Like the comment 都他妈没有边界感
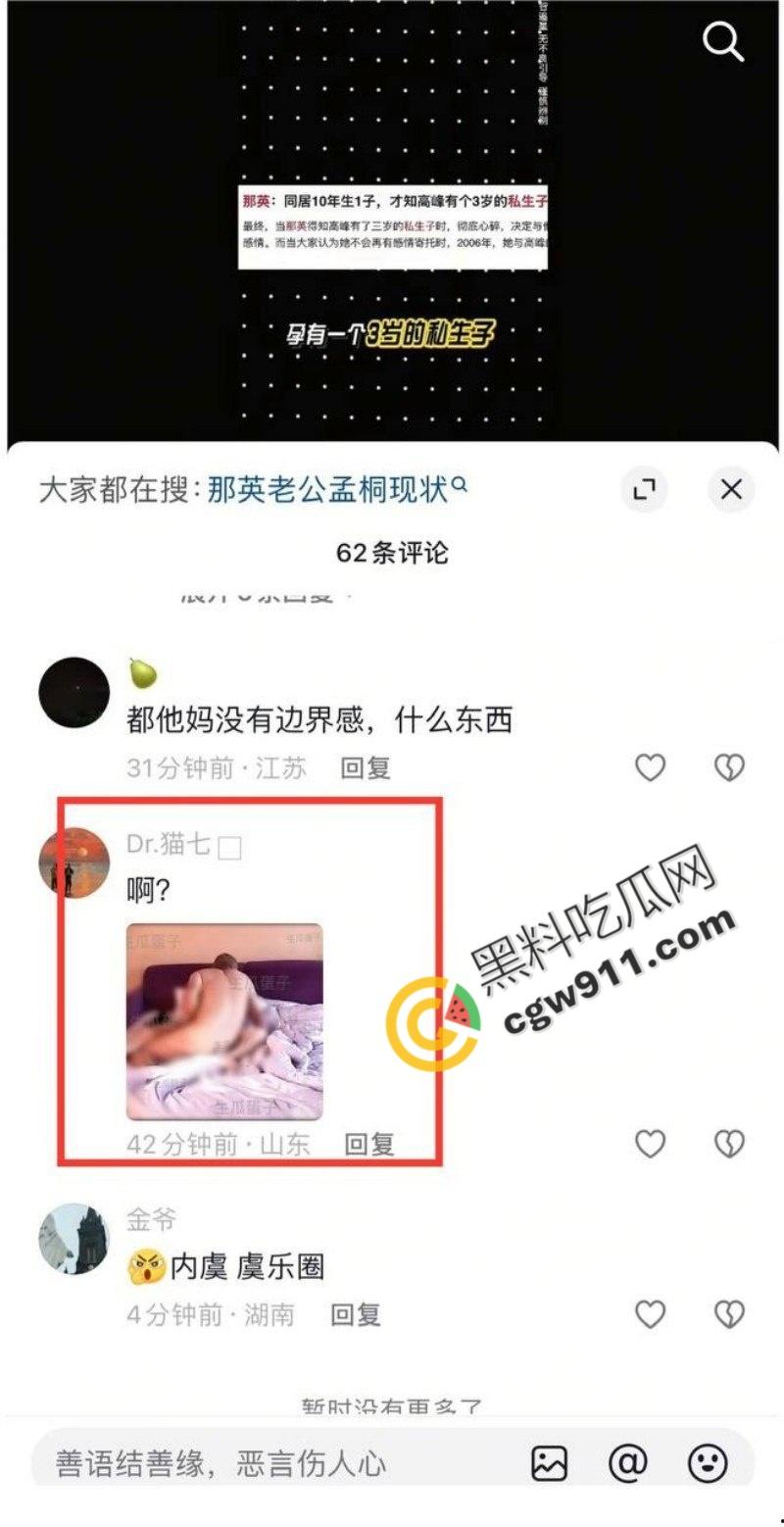 [651, 767]
